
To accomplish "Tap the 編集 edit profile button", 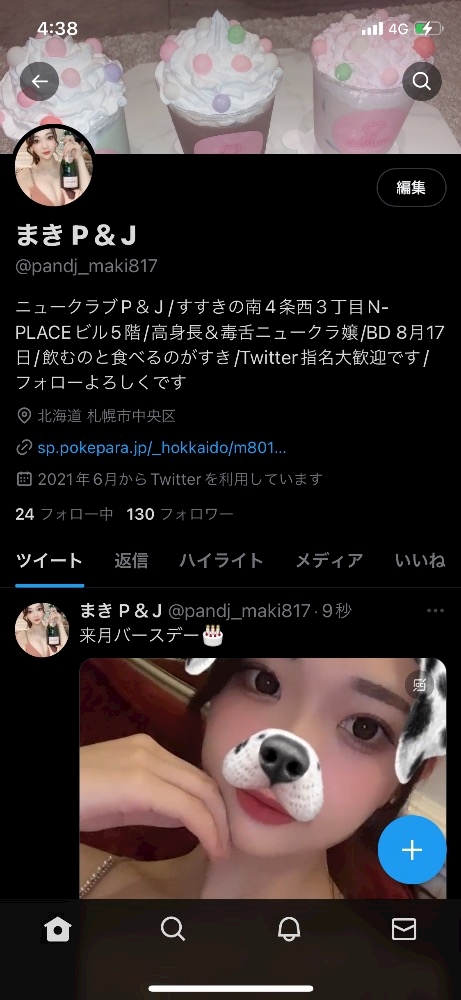I will (x=411, y=188).
